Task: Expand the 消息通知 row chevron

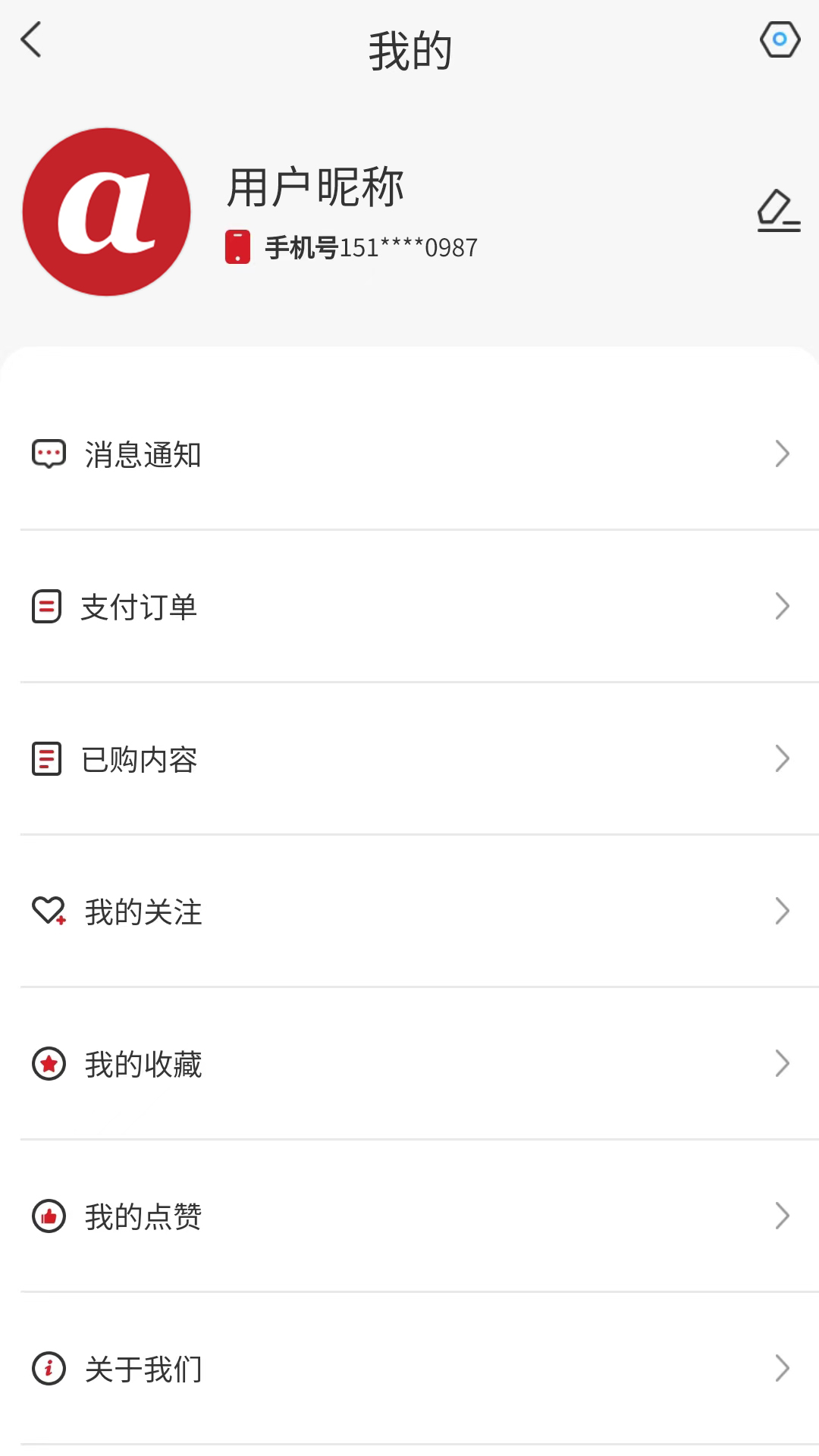Action: tap(782, 455)
